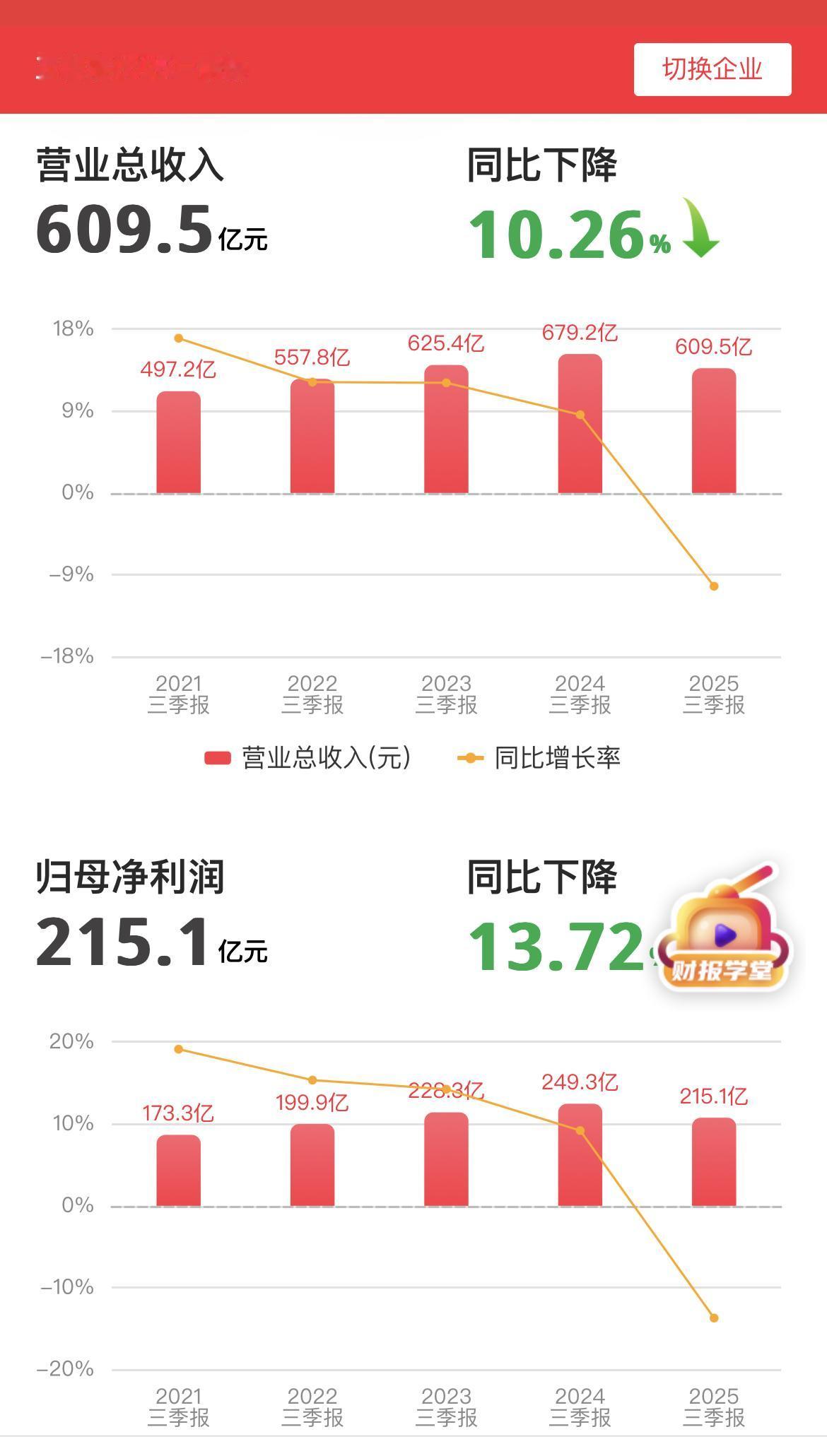Tap the orange 2021 data point on revenue chart
827x1456 pixels.
point(178,338)
